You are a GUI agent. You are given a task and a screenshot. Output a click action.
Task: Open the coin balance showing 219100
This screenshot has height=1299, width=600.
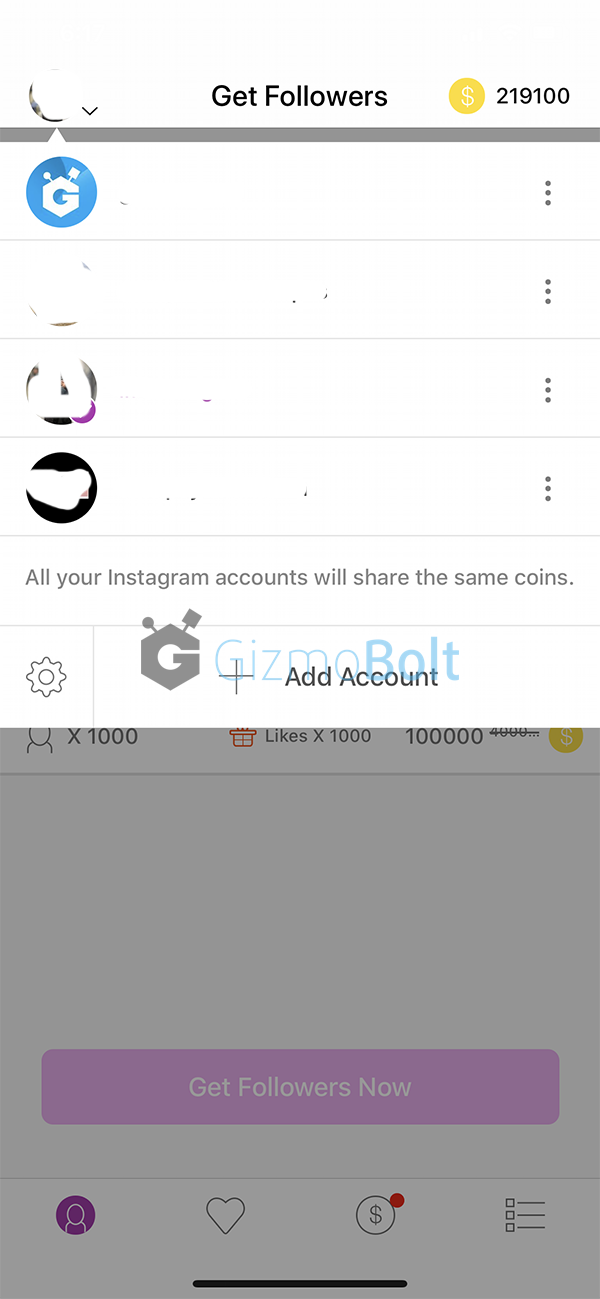tap(509, 96)
